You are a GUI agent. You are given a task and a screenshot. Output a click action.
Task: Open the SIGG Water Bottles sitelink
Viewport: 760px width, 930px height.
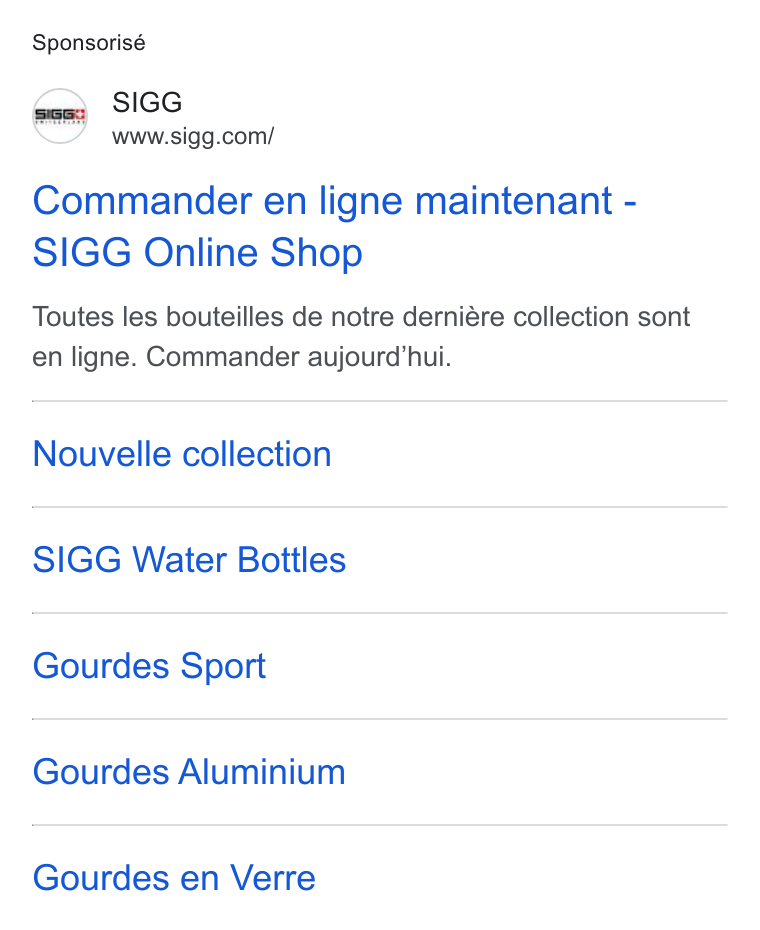pyautogui.click(x=189, y=560)
